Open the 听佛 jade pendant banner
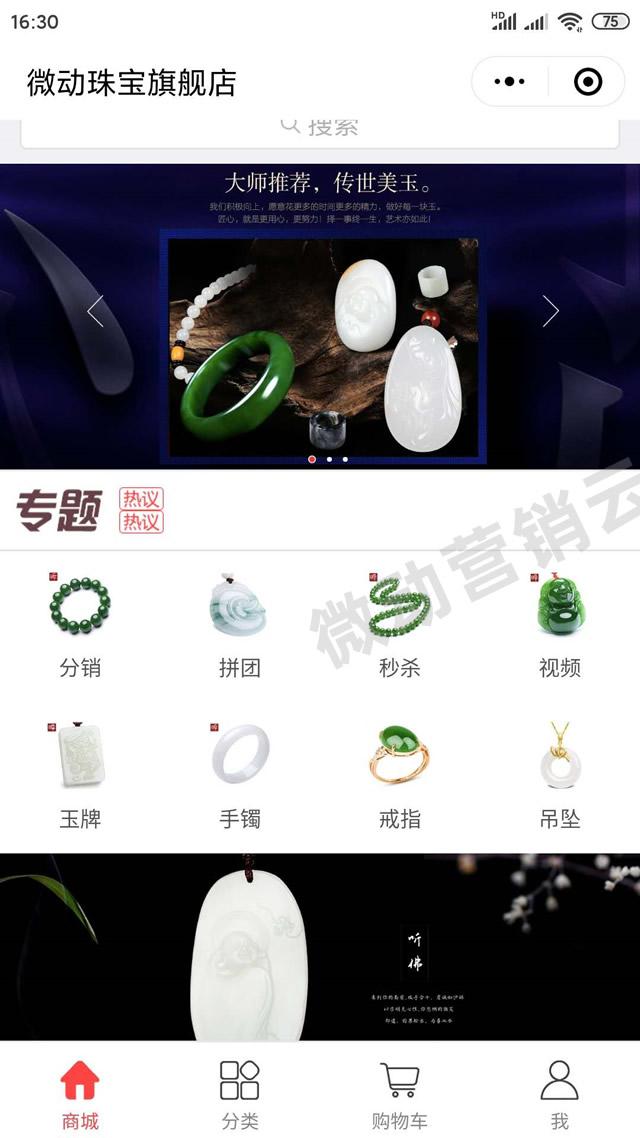Image resolution: width=640 pixels, height=1138 pixels. point(320,947)
